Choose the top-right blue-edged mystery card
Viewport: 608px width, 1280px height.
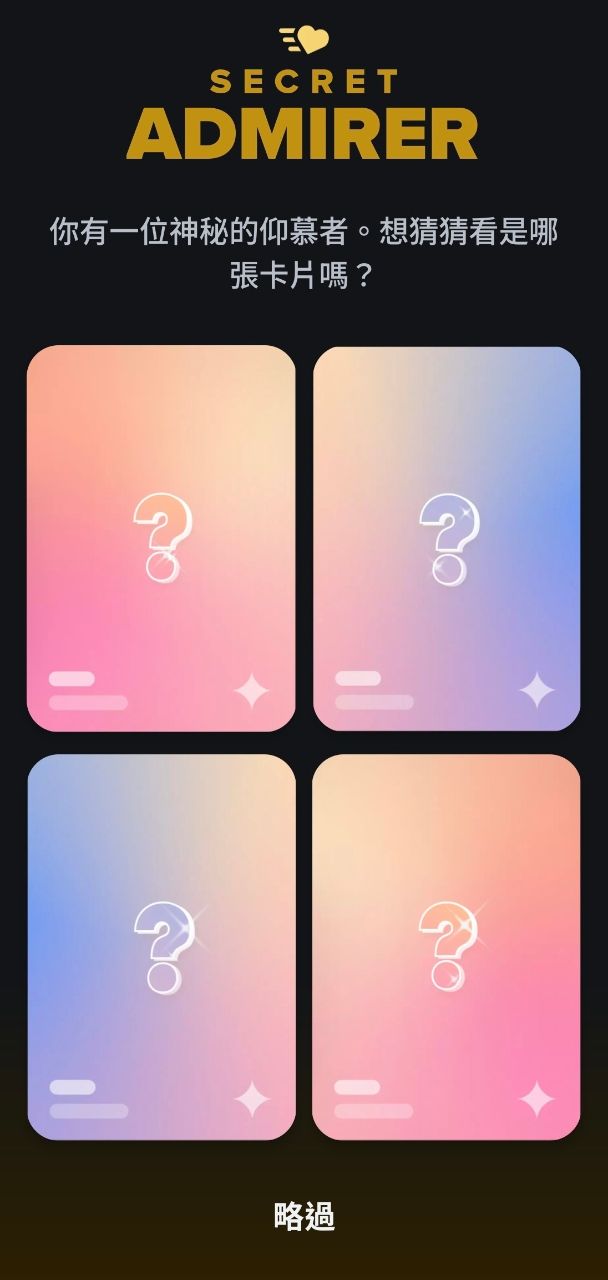tap(447, 538)
